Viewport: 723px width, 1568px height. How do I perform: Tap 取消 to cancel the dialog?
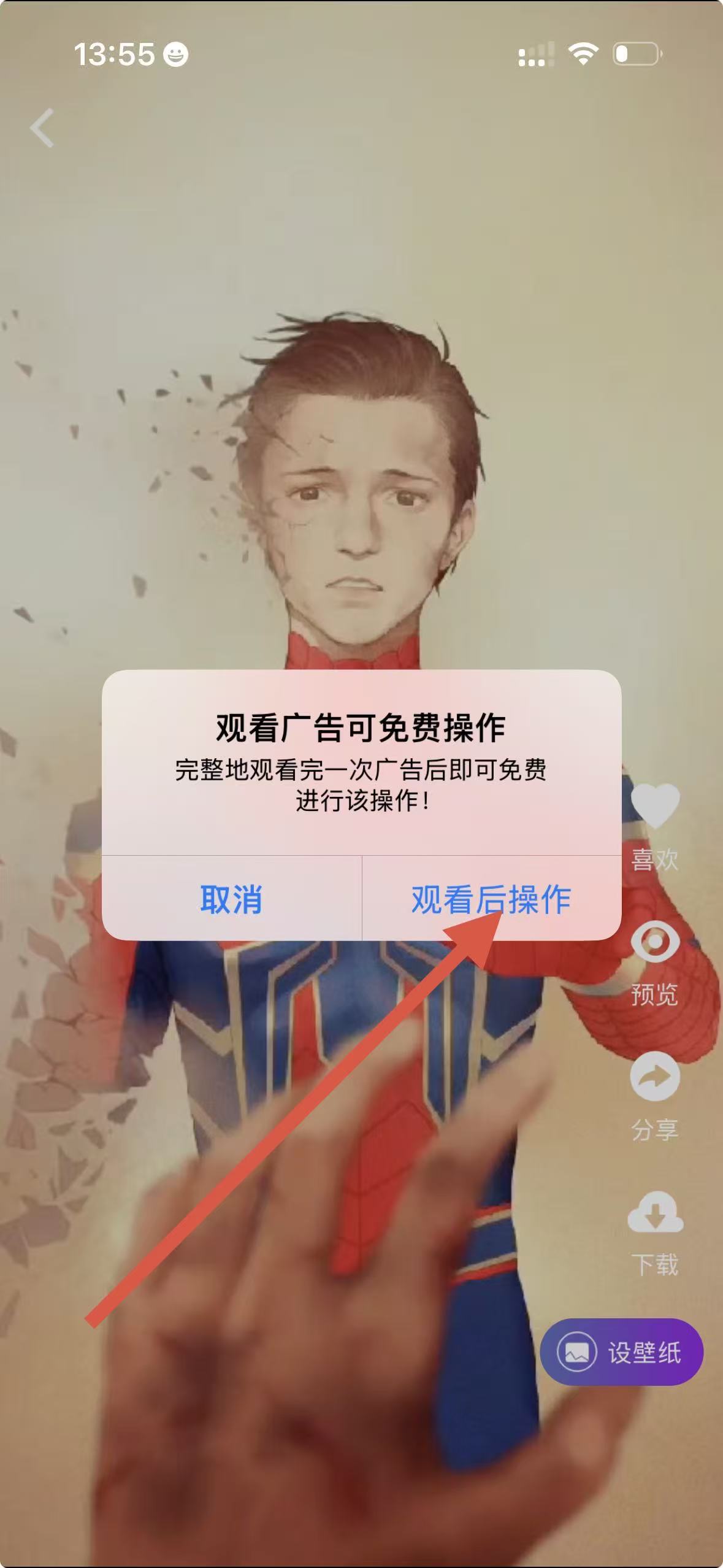[231, 899]
